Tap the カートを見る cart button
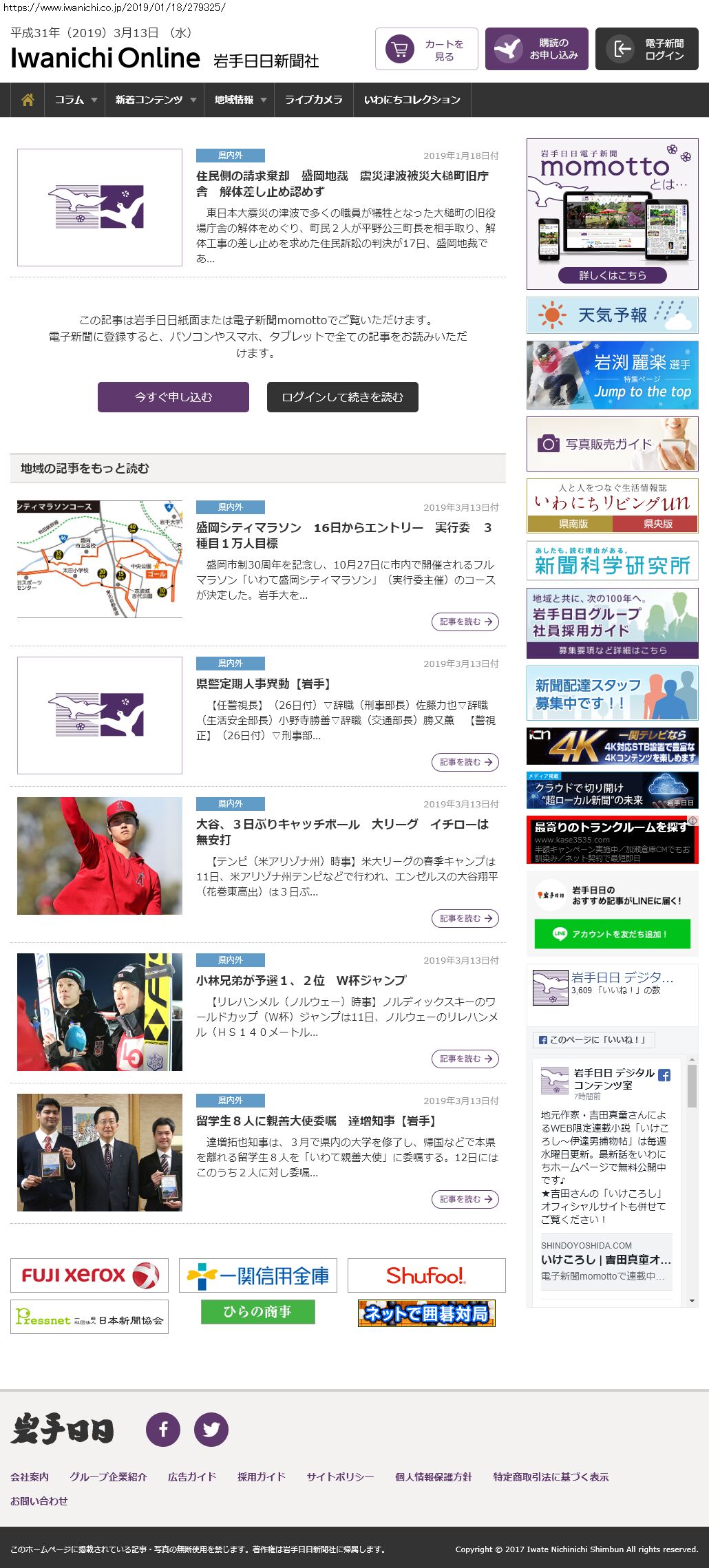 coord(427,49)
